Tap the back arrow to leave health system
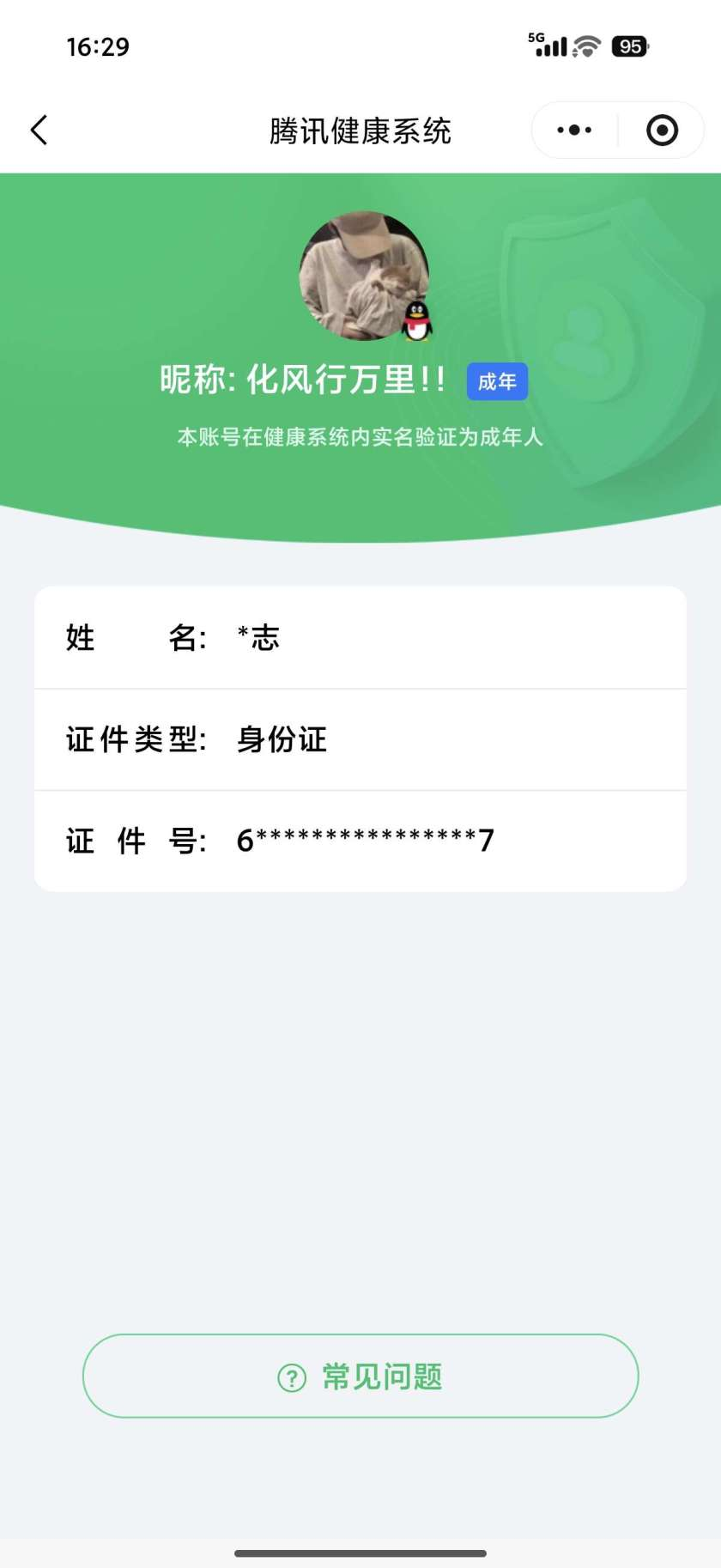 click(39, 130)
